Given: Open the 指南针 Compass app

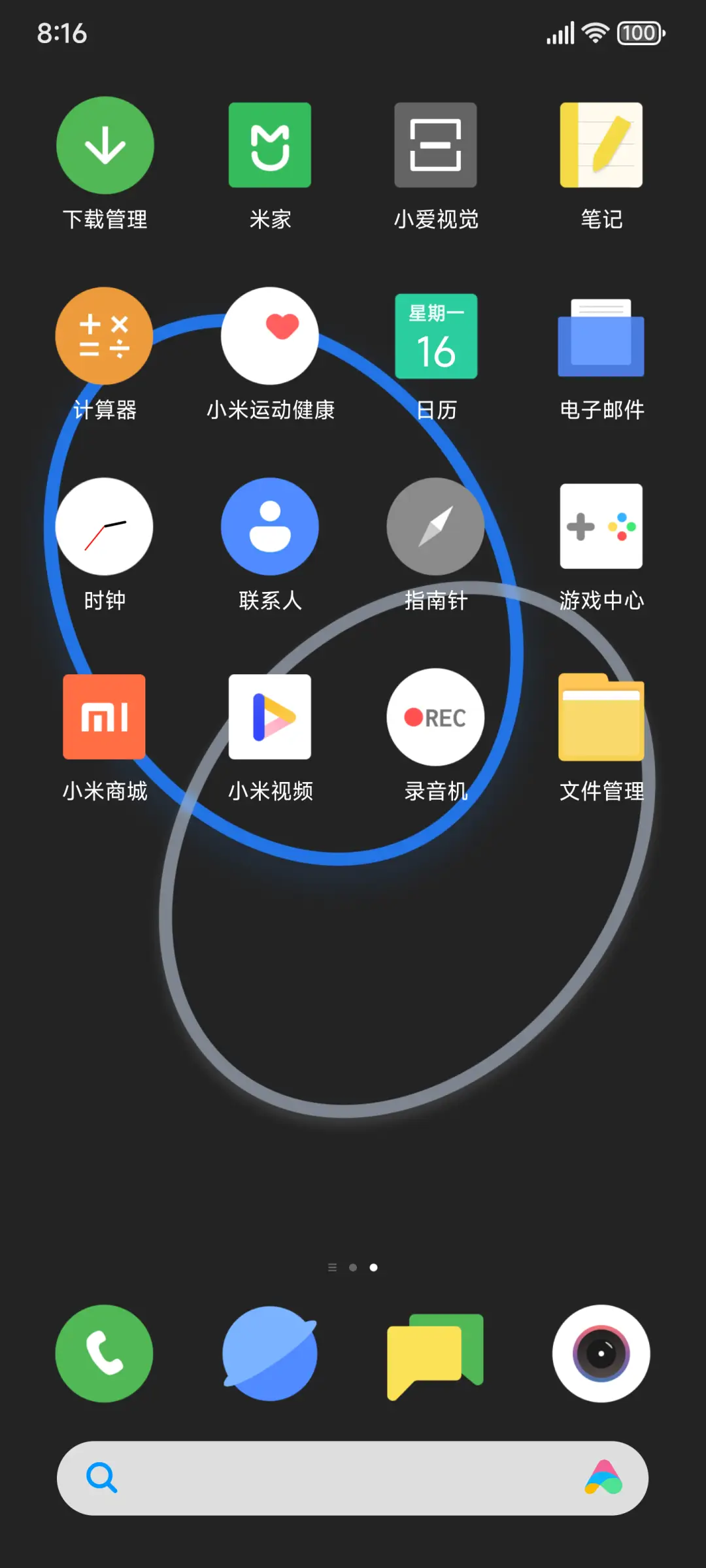Looking at the screenshot, I should [435, 526].
